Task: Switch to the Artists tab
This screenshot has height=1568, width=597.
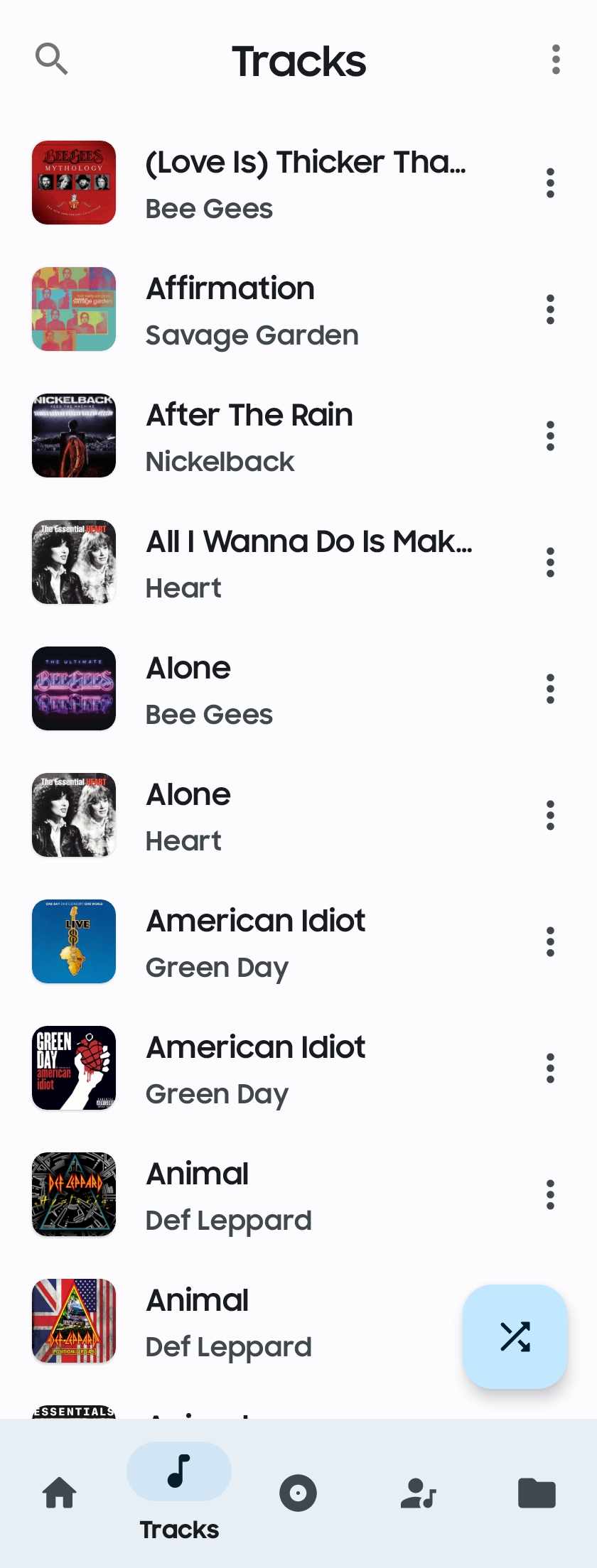Action: (x=418, y=1493)
